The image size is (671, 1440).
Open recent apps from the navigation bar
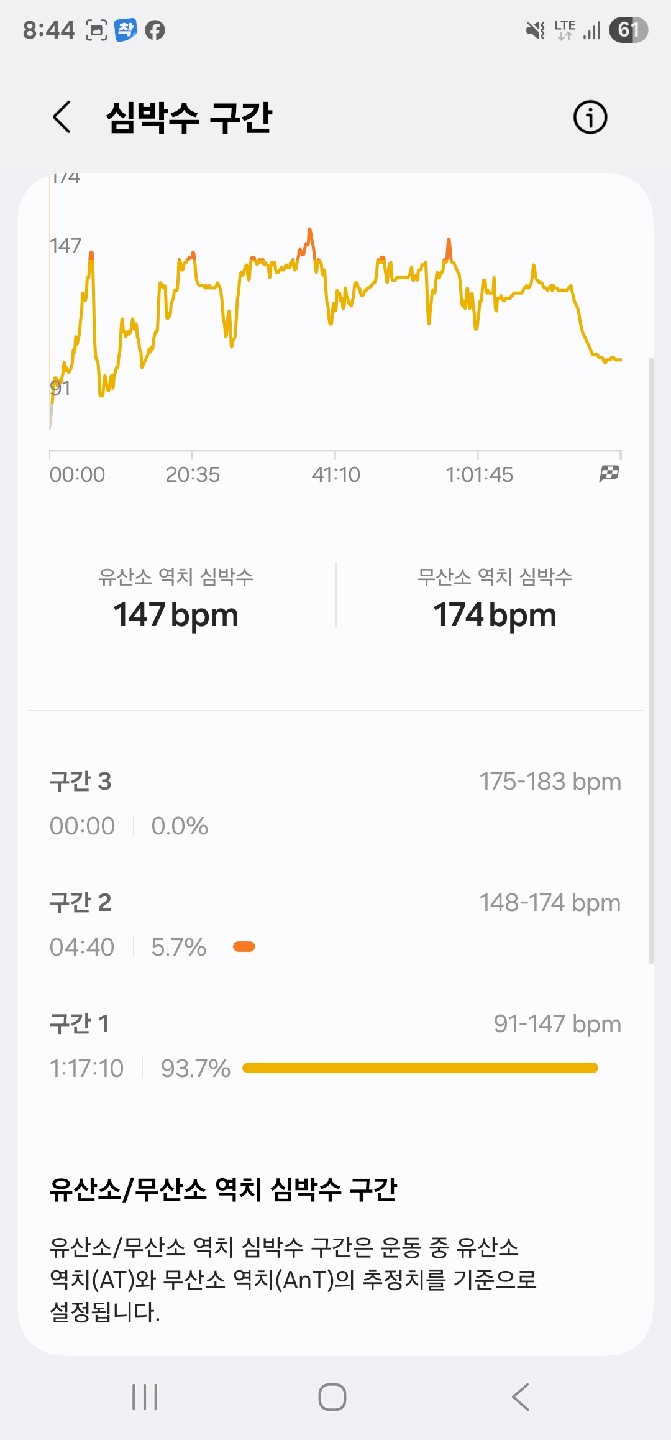tap(145, 1397)
